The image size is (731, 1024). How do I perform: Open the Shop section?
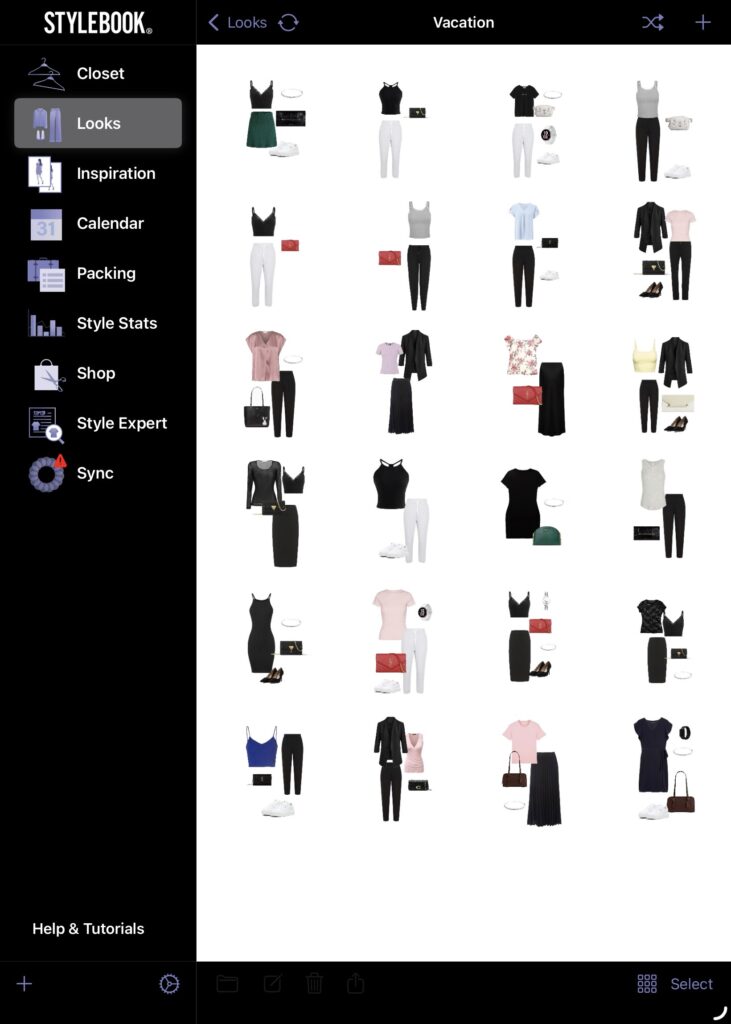98,373
